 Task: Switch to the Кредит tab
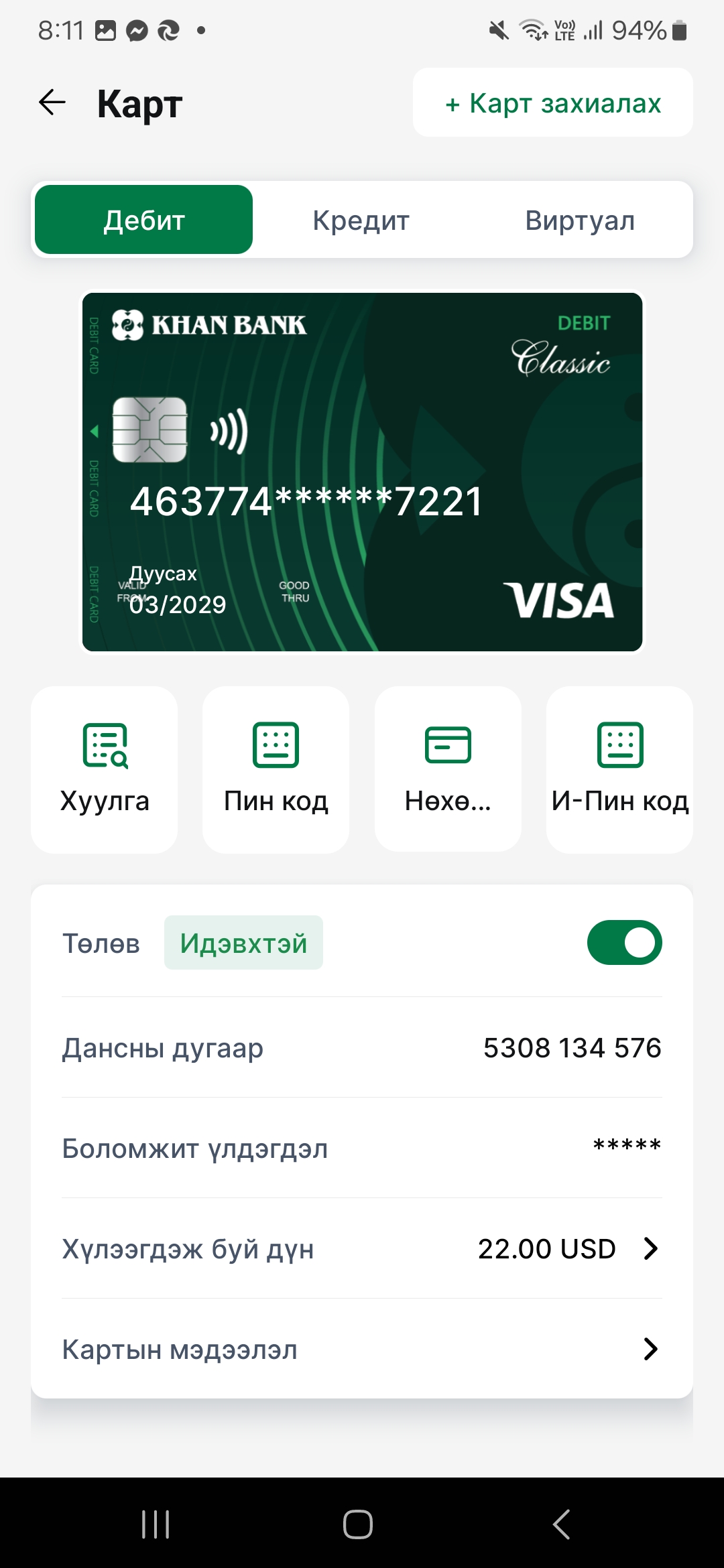(x=361, y=220)
